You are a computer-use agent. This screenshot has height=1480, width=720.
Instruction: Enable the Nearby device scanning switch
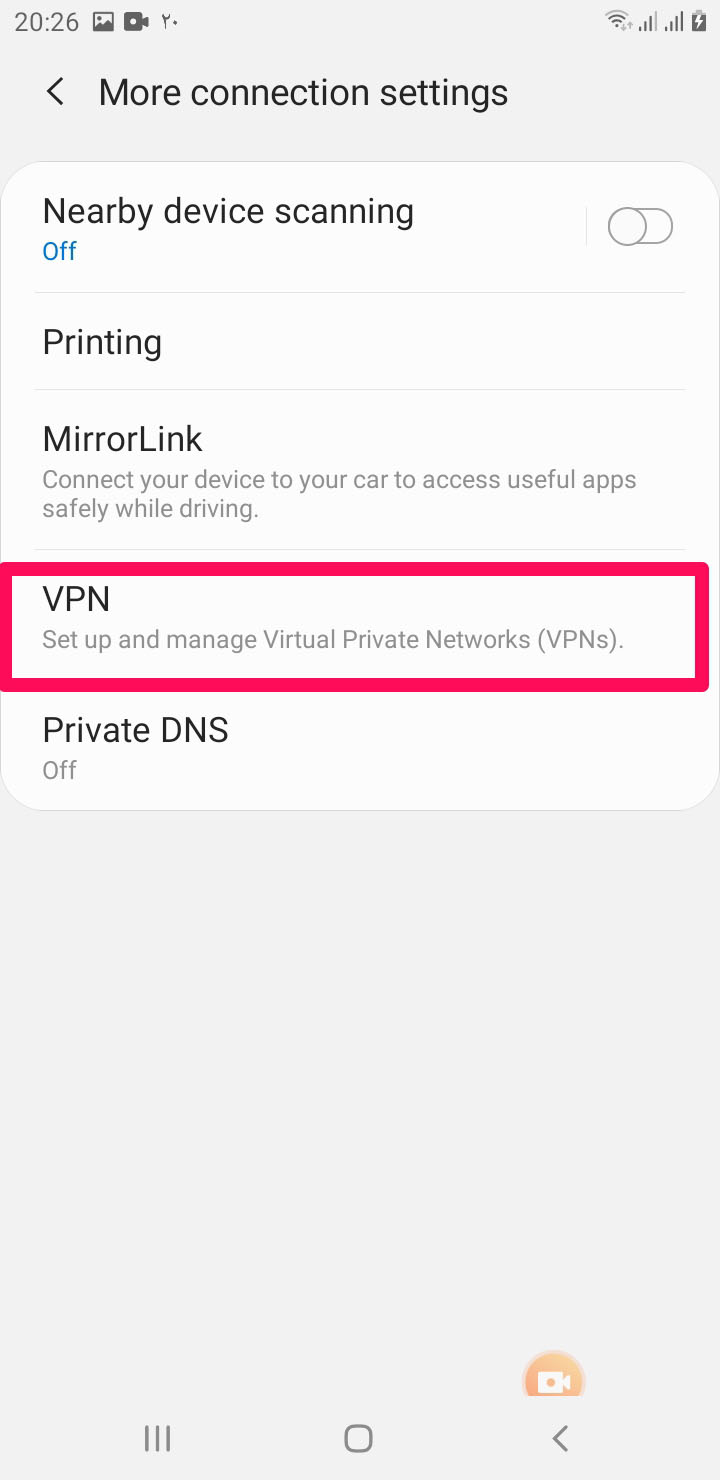(x=640, y=228)
